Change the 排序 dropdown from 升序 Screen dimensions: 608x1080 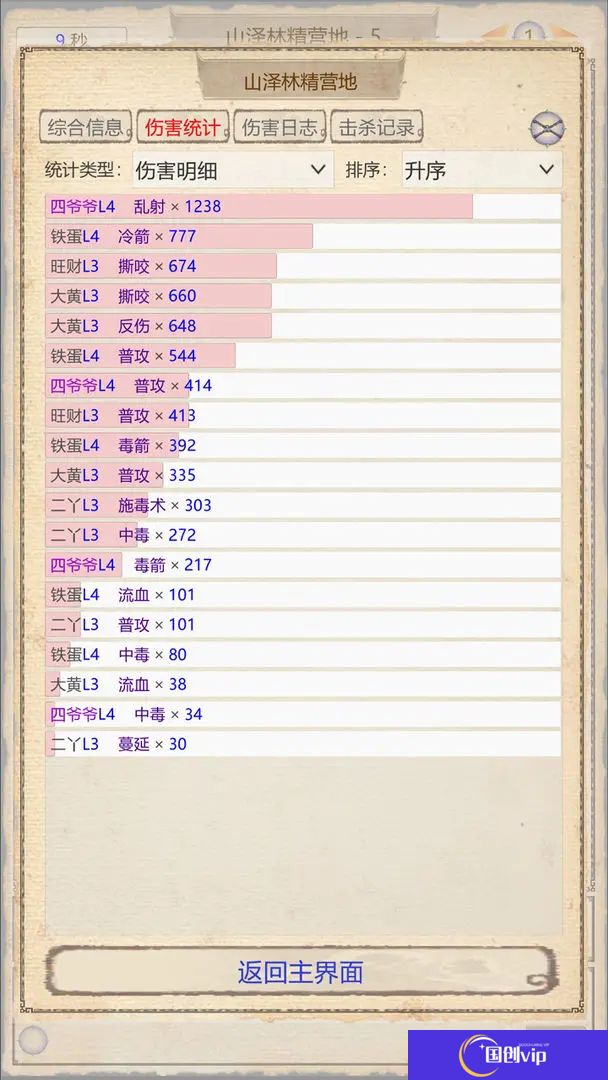pos(482,170)
